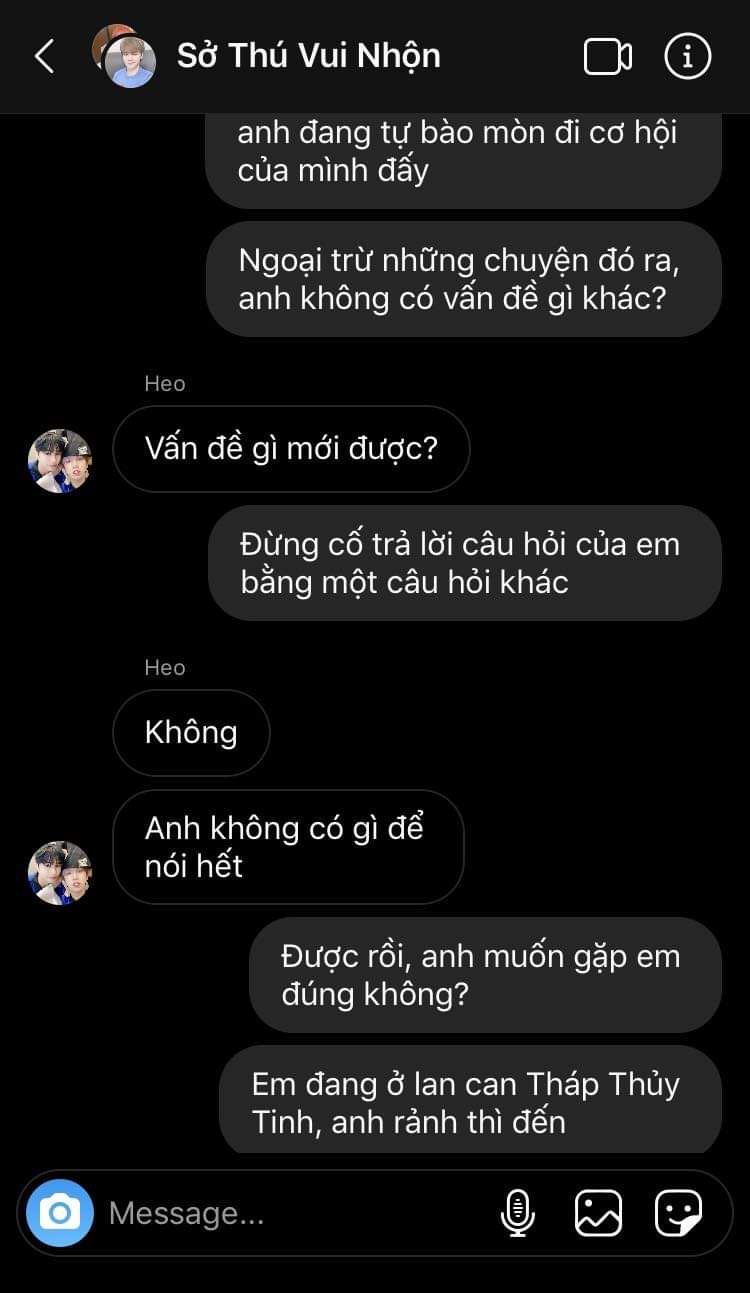Tap the Message text field

point(290,1213)
